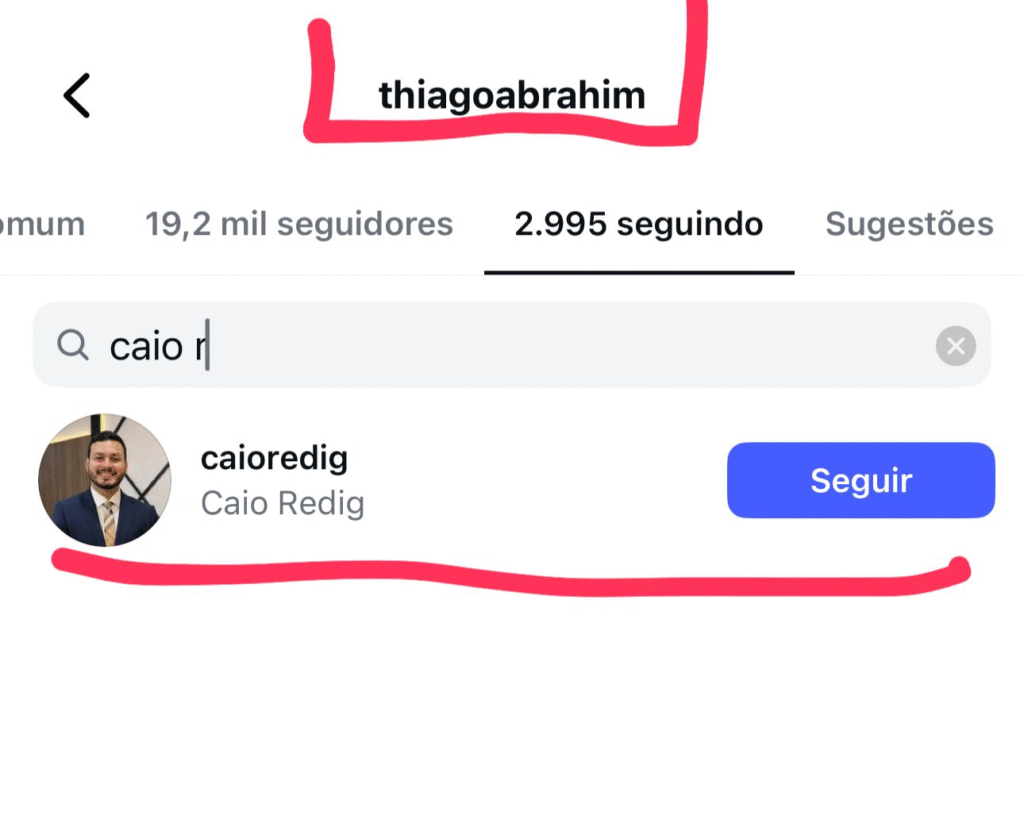Clear the search text with the X
This screenshot has width=1024, height=823.
click(x=955, y=346)
